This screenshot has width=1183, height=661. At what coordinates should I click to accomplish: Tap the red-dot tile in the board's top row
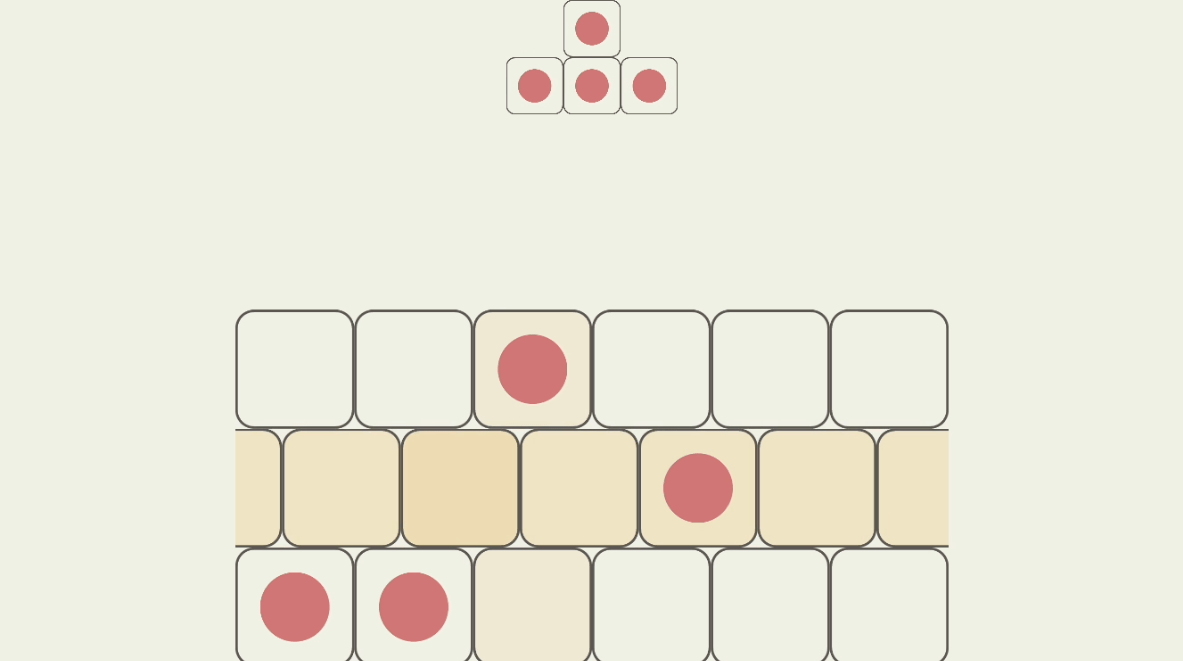pyautogui.click(x=532, y=369)
